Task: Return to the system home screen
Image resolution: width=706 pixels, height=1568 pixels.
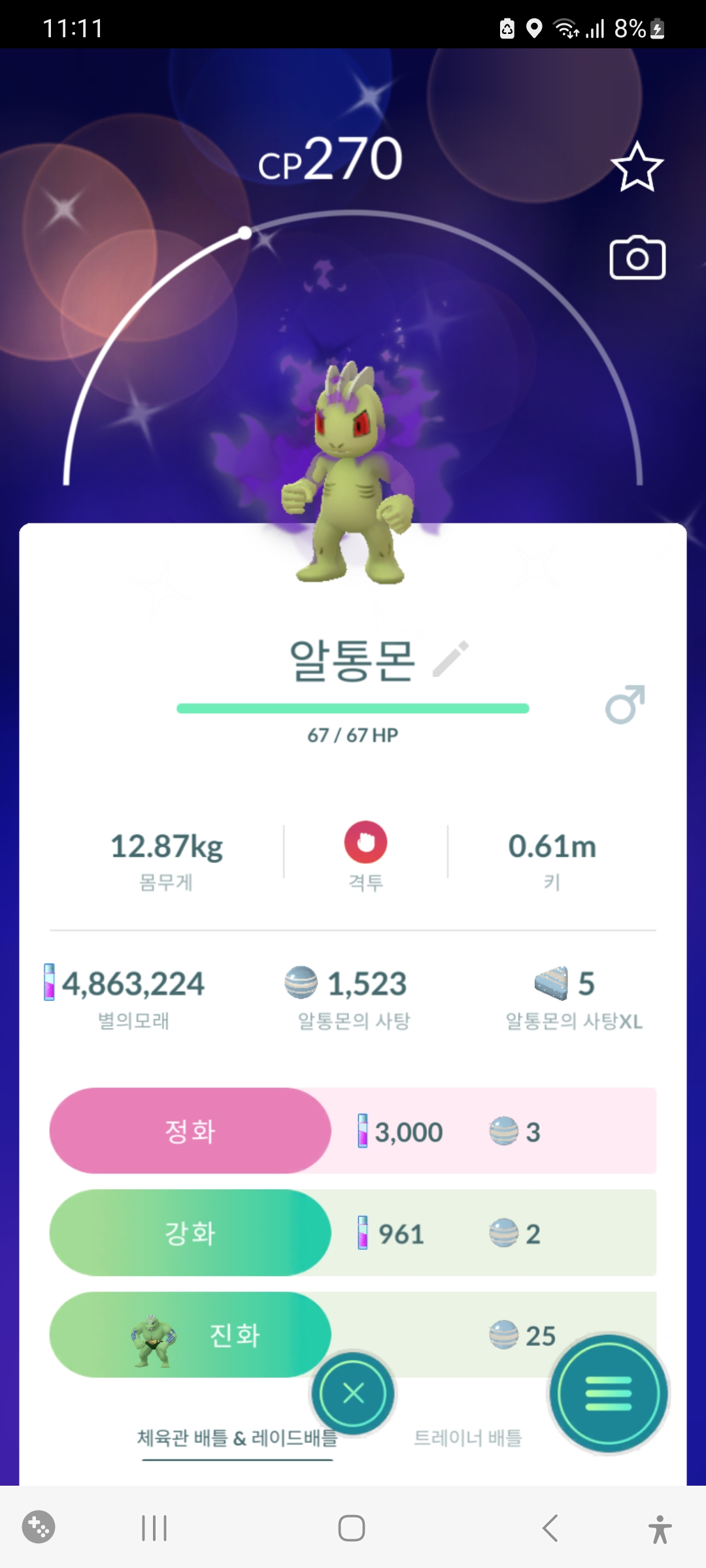Action: pyautogui.click(x=352, y=1528)
